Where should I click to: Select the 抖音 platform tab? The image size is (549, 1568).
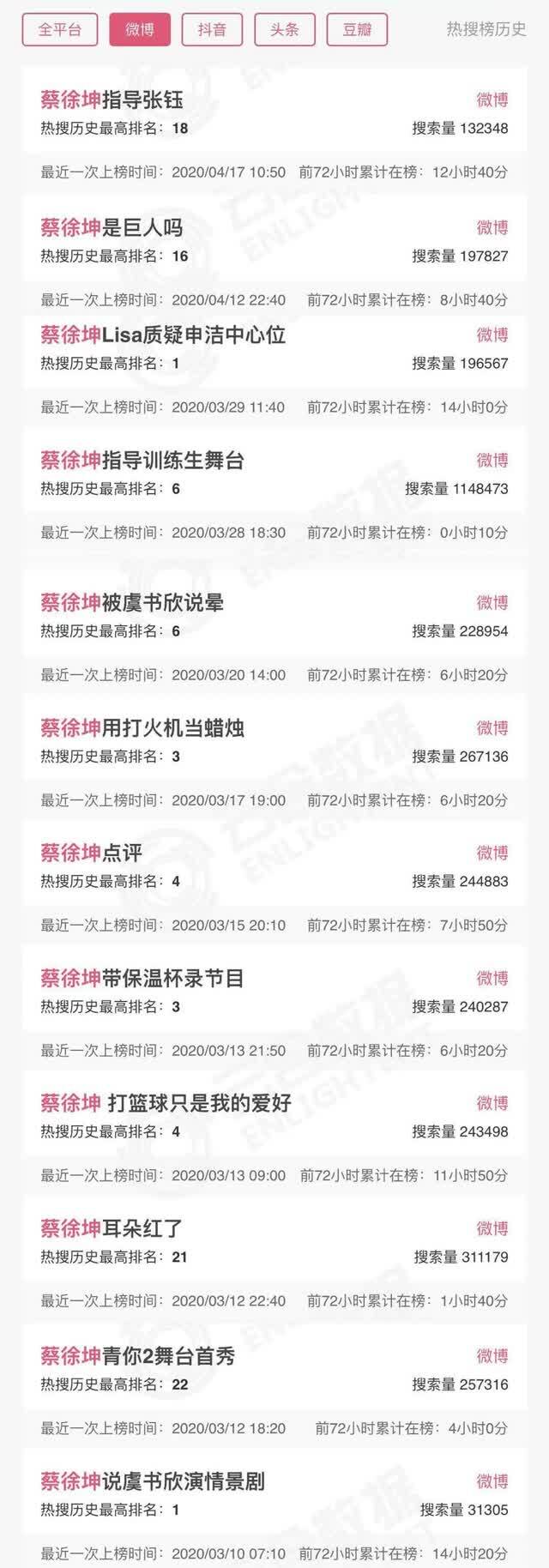[212, 30]
